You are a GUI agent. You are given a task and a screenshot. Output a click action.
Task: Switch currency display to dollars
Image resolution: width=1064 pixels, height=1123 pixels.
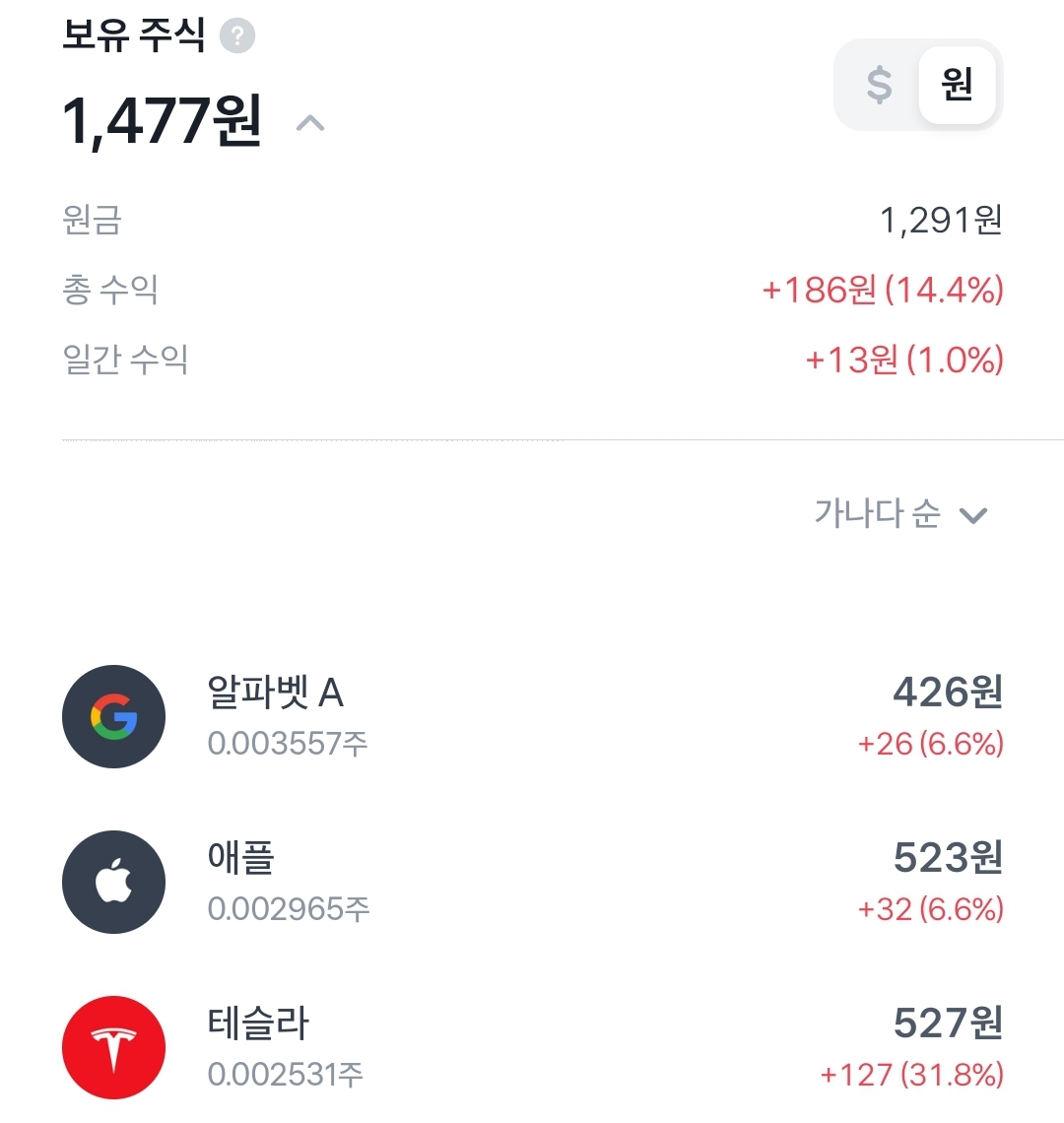pyautogui.click(x=879, y=86)
